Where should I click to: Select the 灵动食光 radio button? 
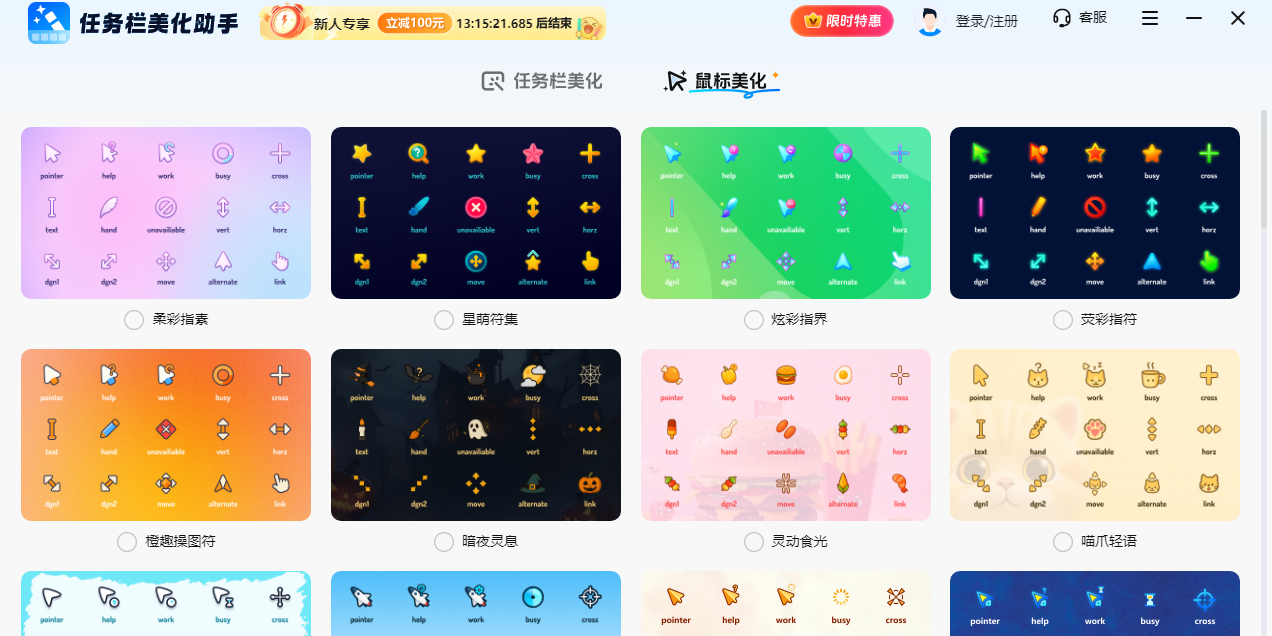(x=754, y=542)
